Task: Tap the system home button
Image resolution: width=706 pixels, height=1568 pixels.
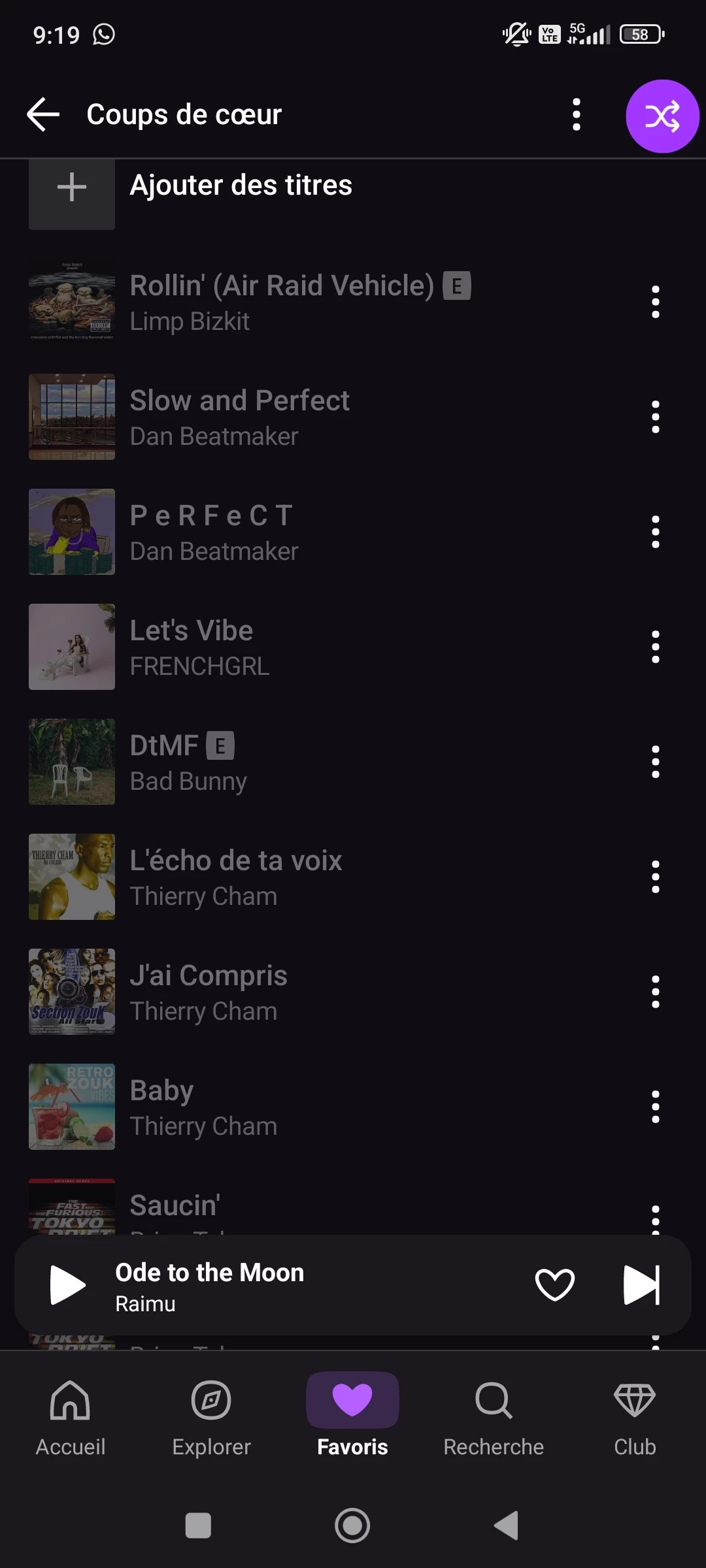Action: tap(352, 1526)
